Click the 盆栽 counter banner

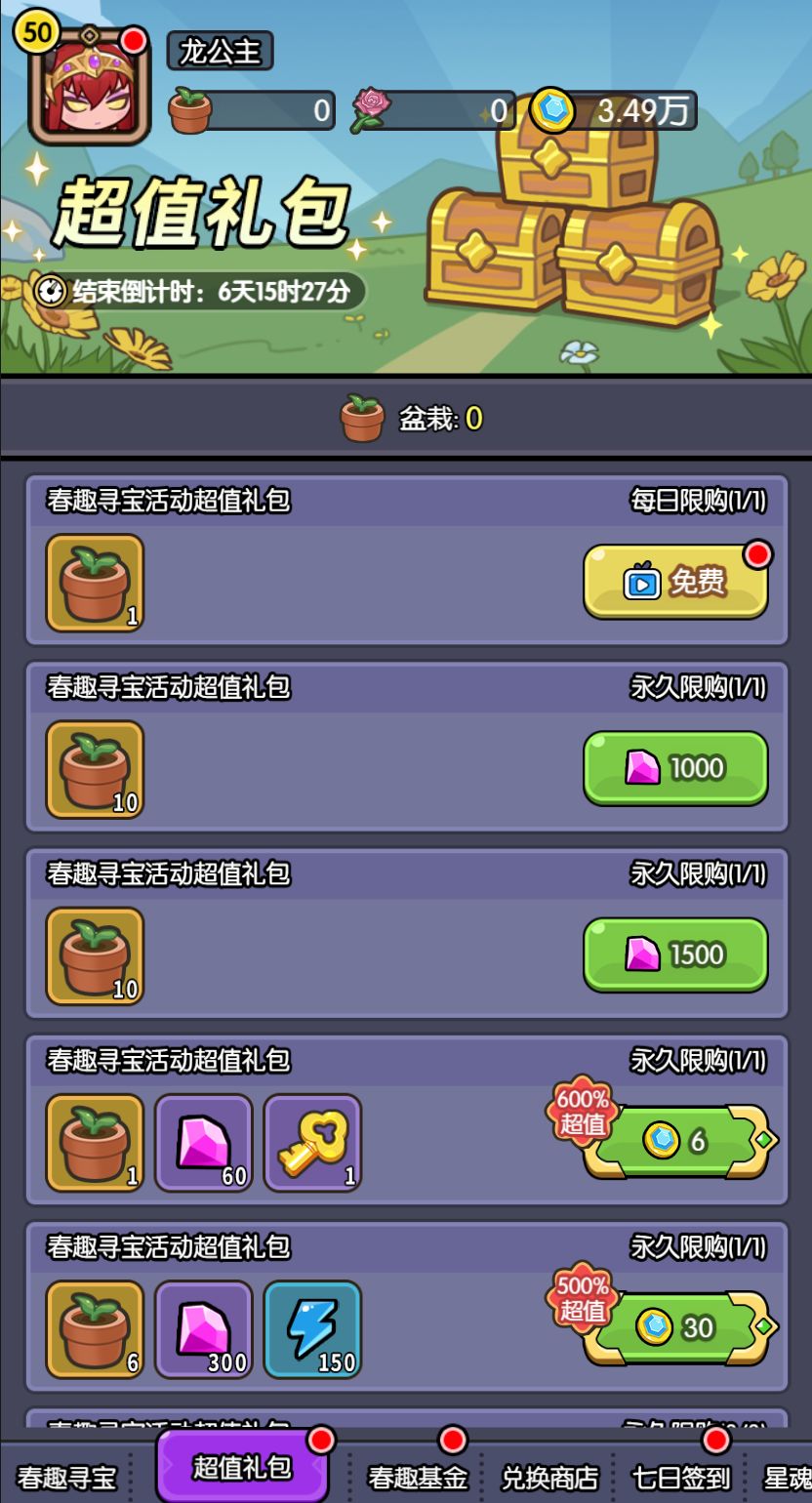click(x=406, y=418)
